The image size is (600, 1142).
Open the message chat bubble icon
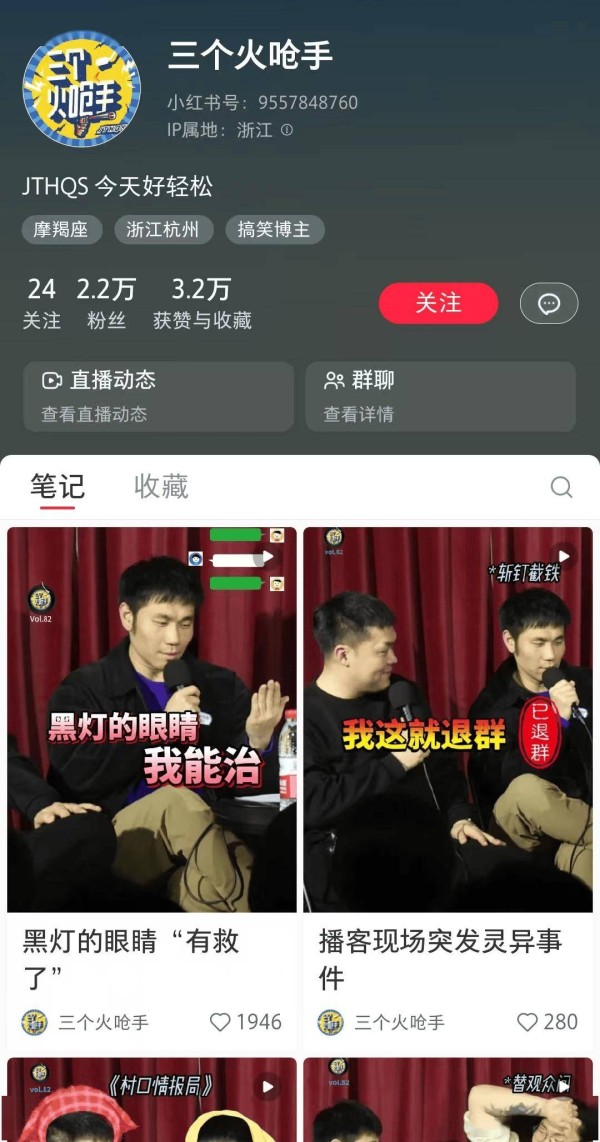point(549,304)
